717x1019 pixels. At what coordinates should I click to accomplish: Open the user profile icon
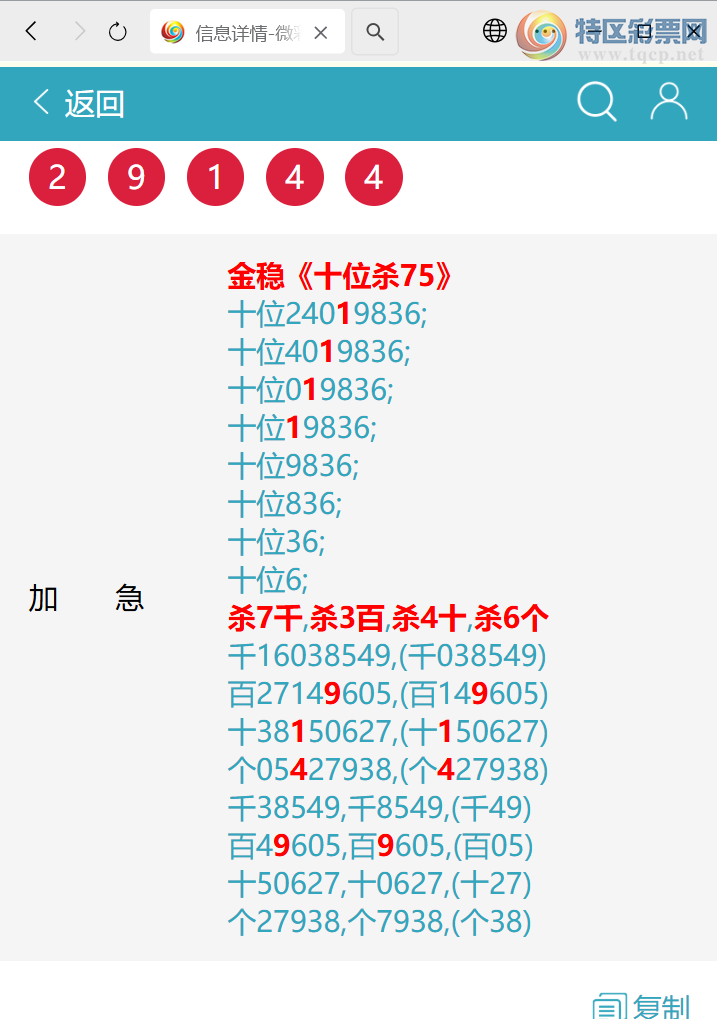coord(668,102)
